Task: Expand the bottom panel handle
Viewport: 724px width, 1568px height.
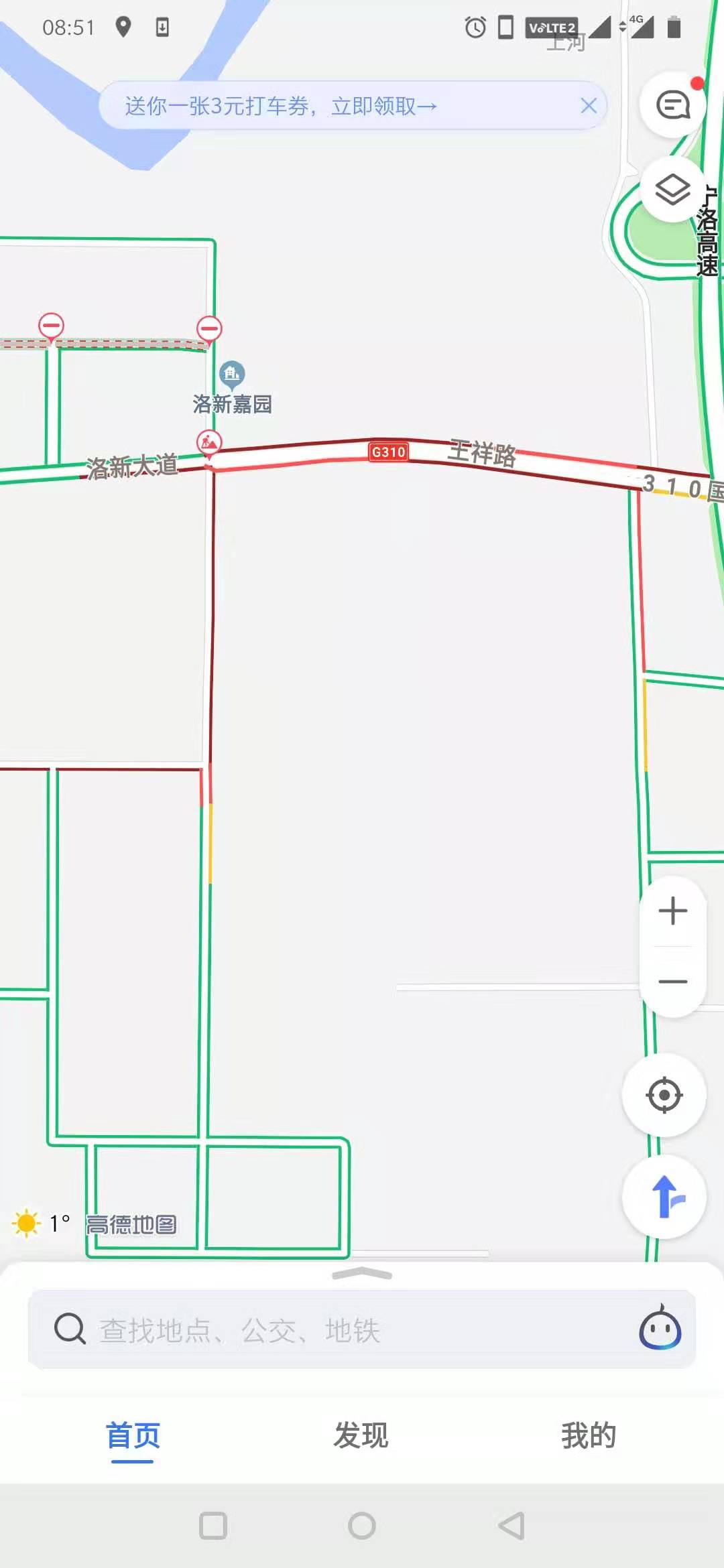Action: [x=362, y=1274]
